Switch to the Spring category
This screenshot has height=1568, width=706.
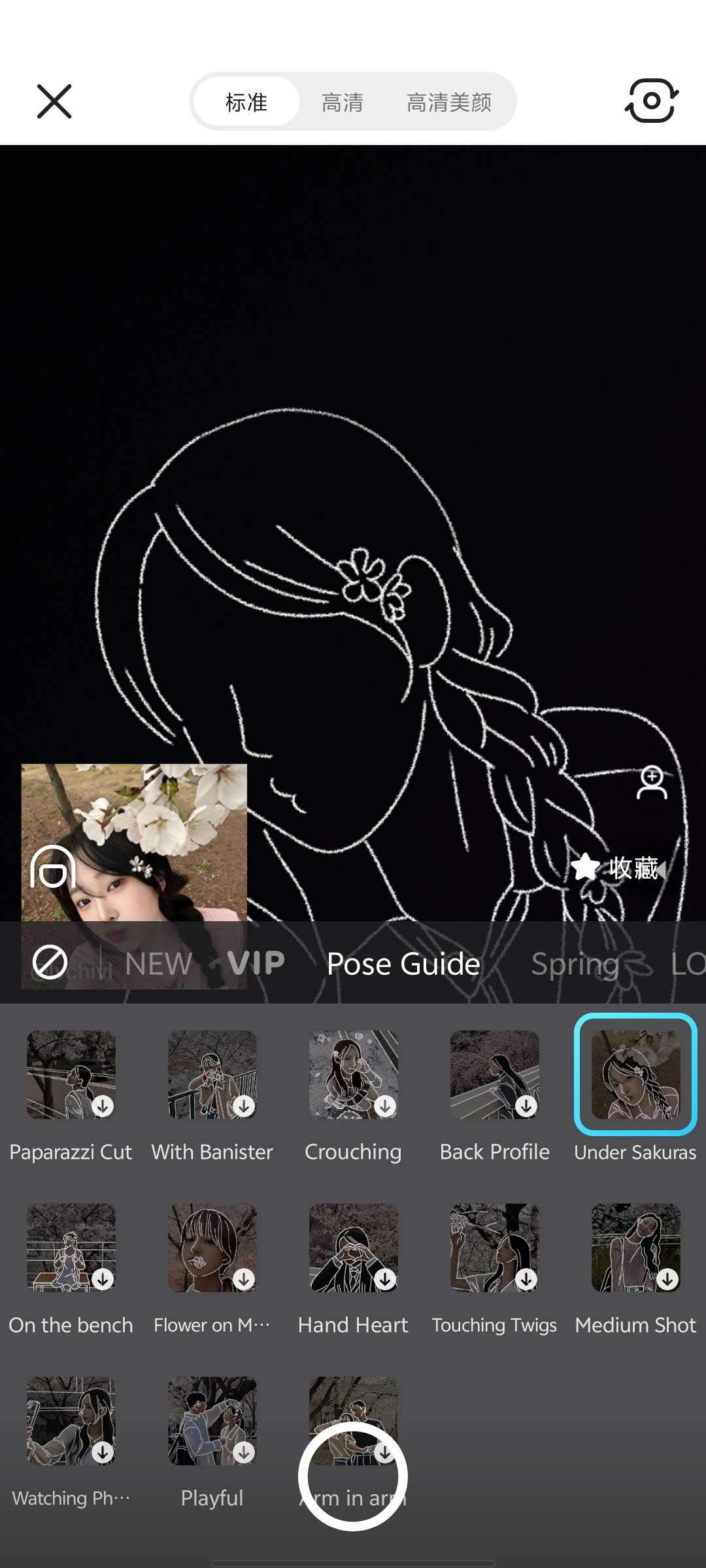coord(575,964)
